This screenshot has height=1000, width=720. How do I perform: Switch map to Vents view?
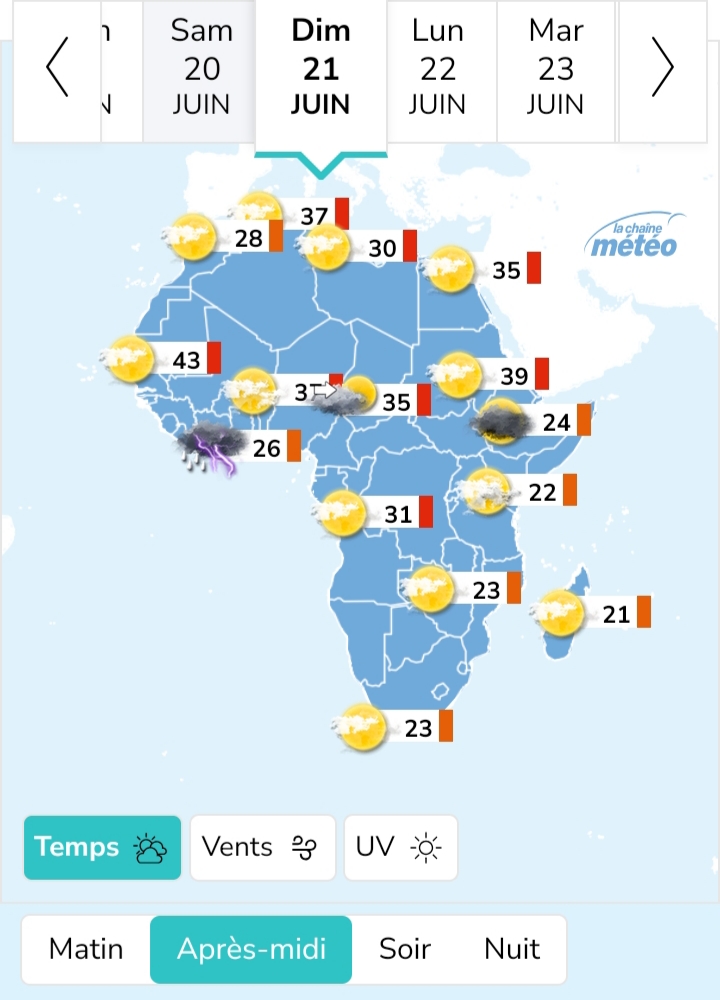[x=263, y=848]
